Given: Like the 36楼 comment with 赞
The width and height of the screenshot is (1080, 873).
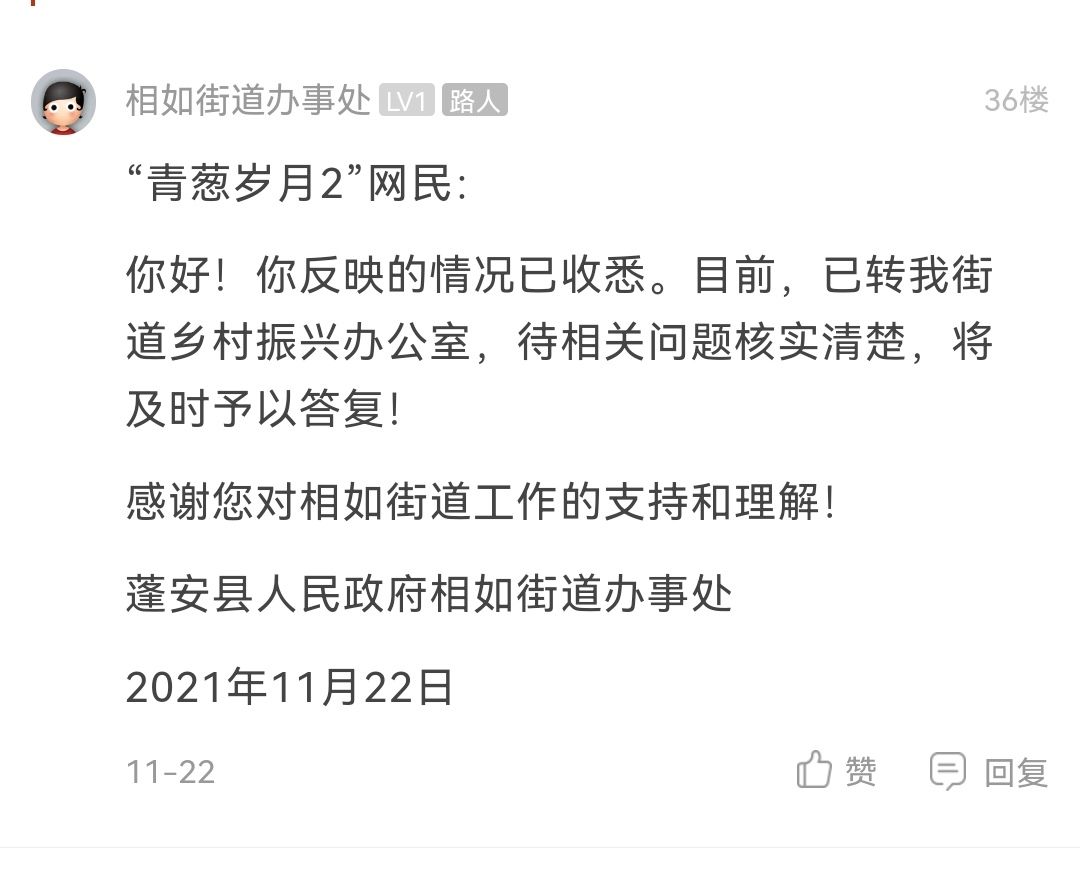Looking at the screenshot, I should [836, 771].
